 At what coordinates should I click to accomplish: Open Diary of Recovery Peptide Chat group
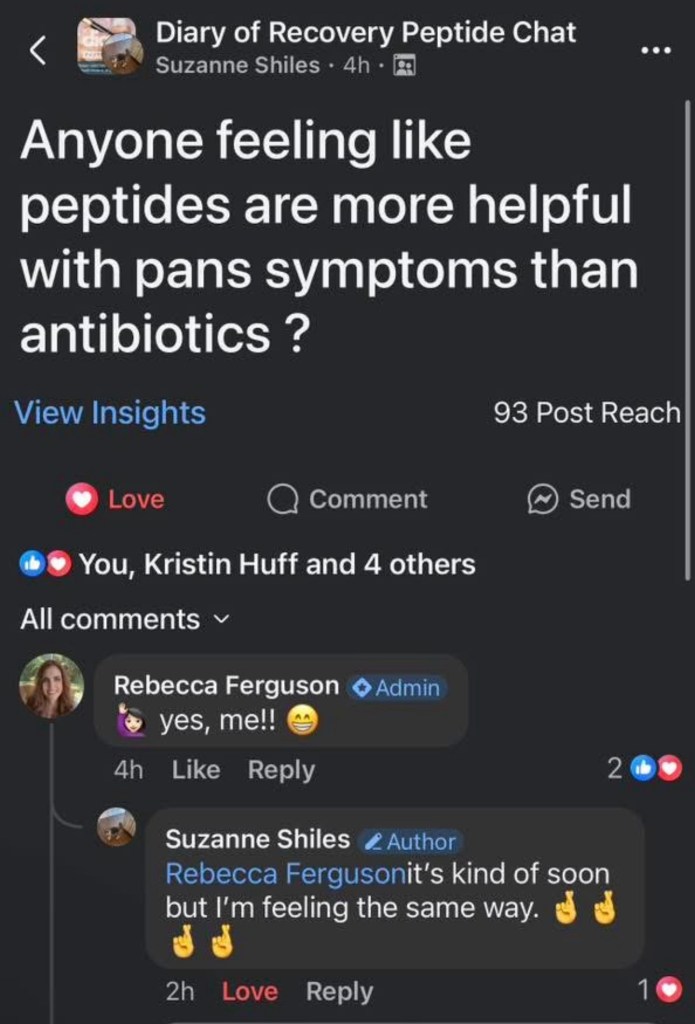(x=365, y=33)
